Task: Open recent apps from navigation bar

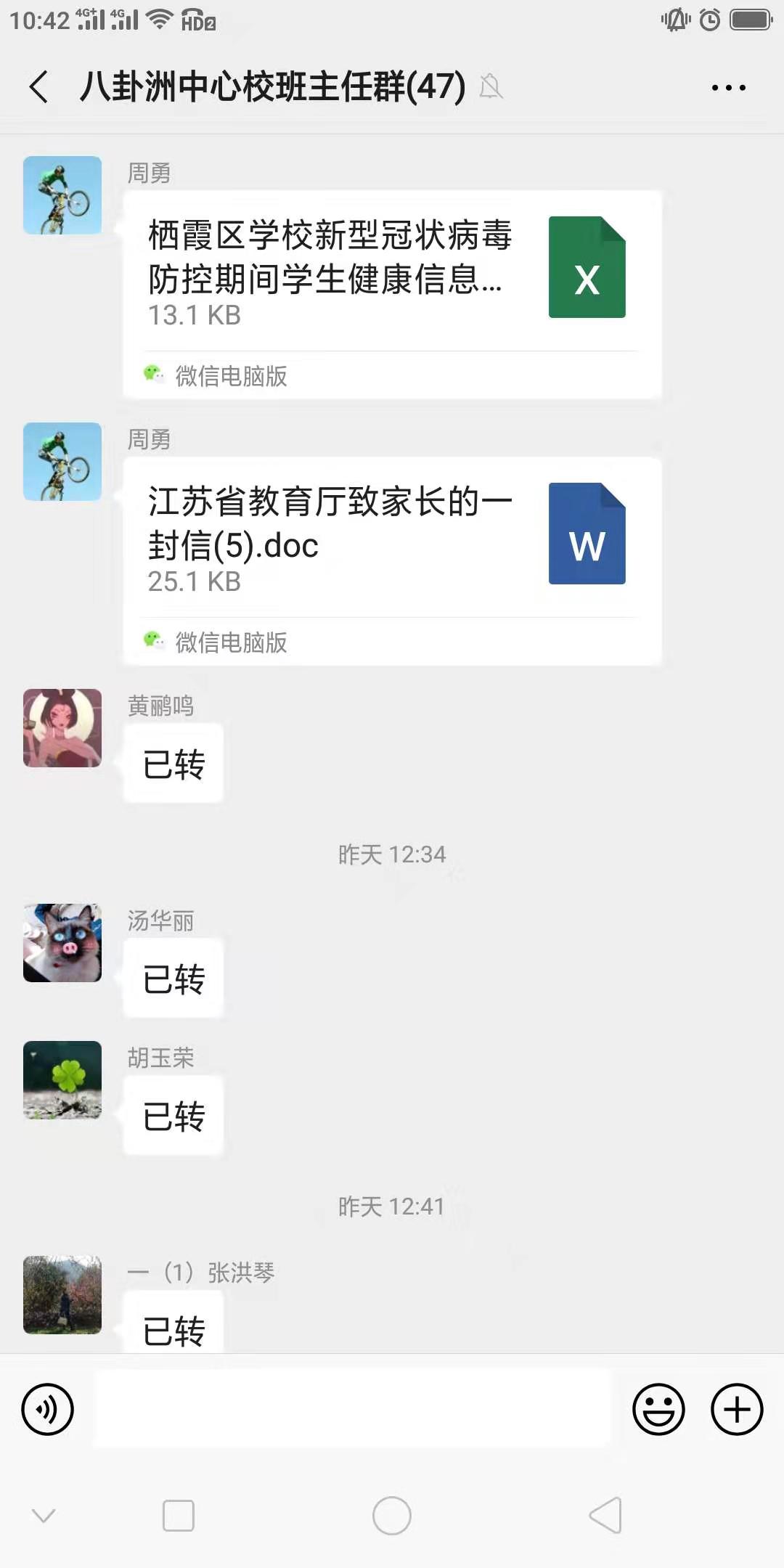Action: point(179,1516)
